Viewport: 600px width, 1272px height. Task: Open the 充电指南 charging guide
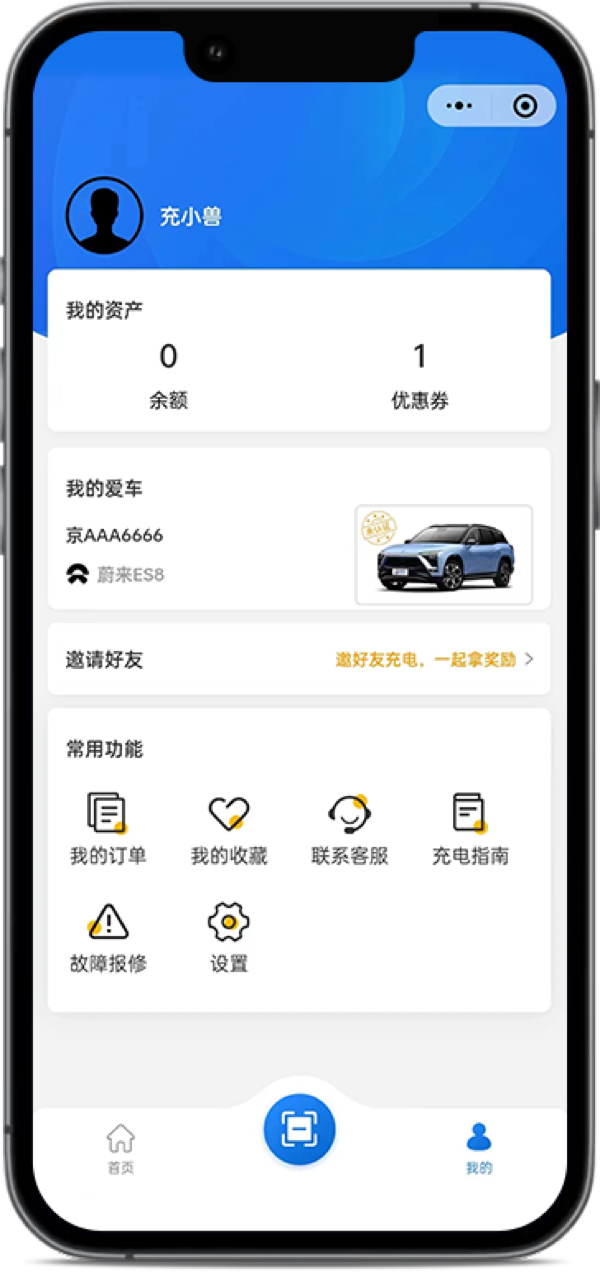pos(469,829)
